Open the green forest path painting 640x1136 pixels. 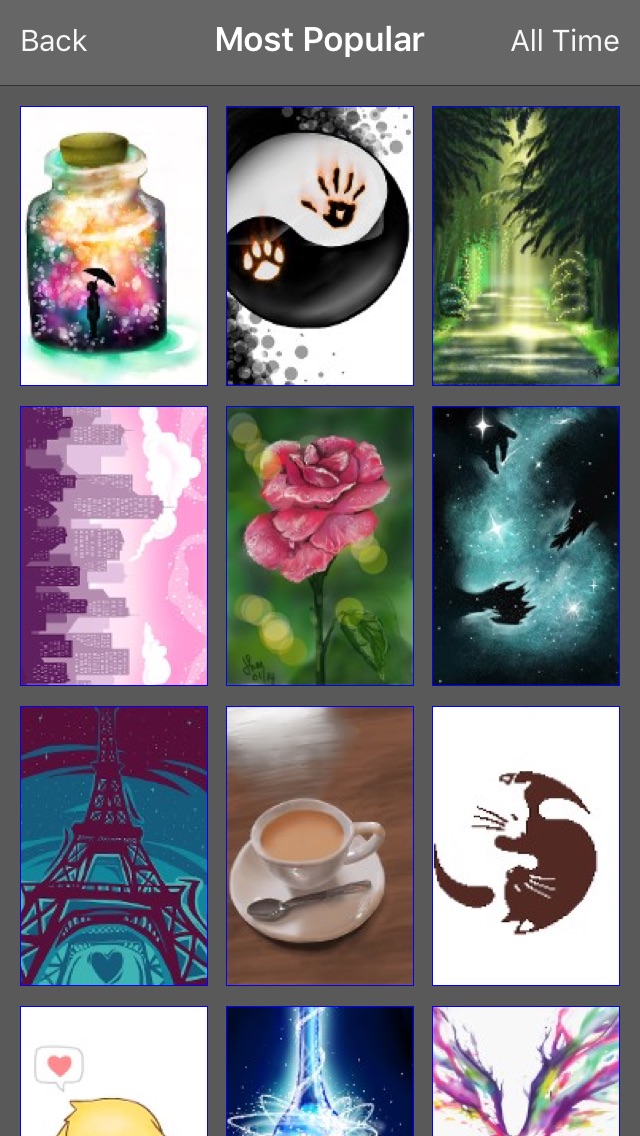point(526,246)
